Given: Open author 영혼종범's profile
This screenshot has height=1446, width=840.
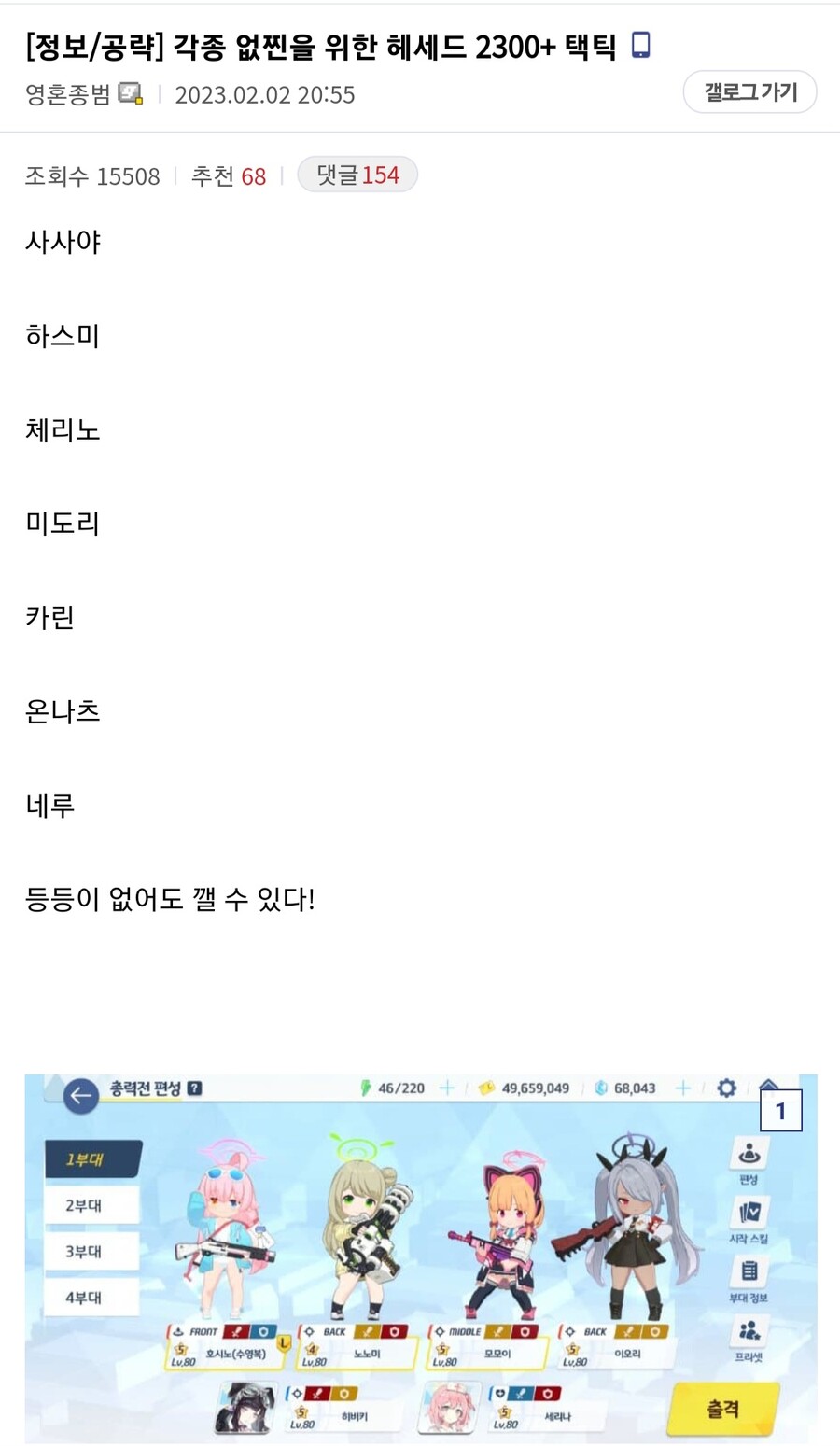Looking at the screenshot, I should [67, 94].
